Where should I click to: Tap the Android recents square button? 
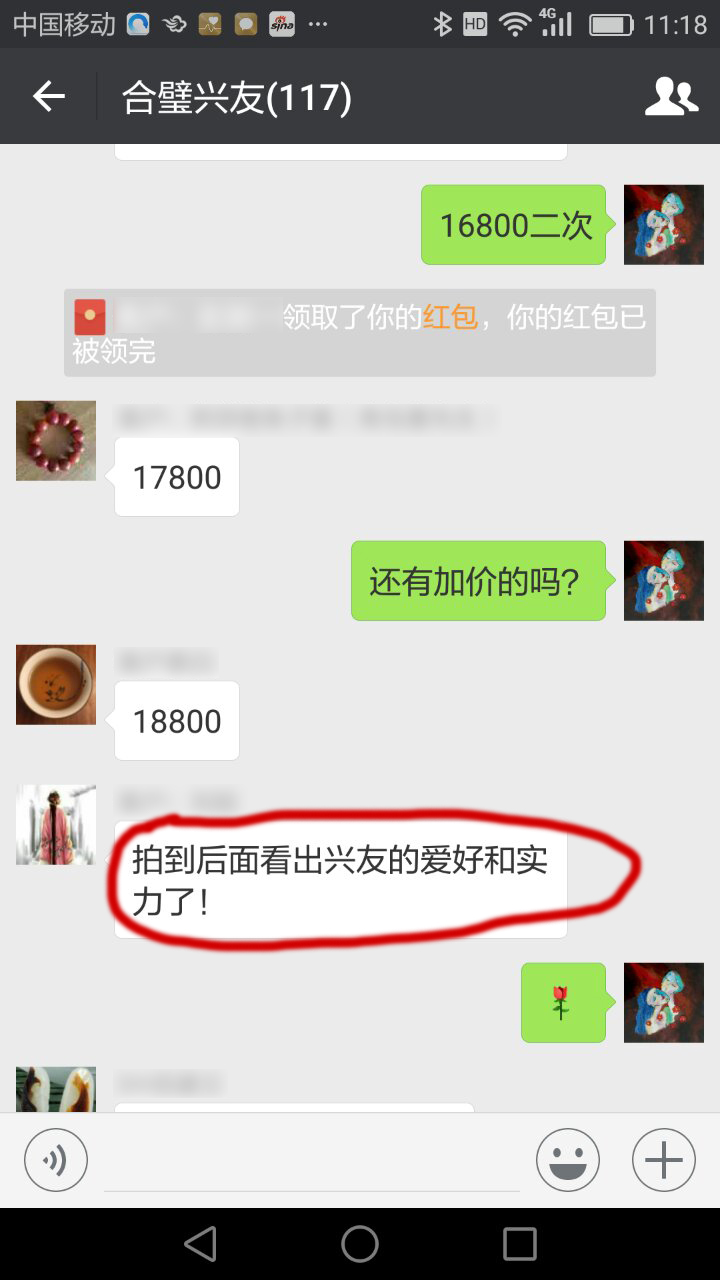519,1242
